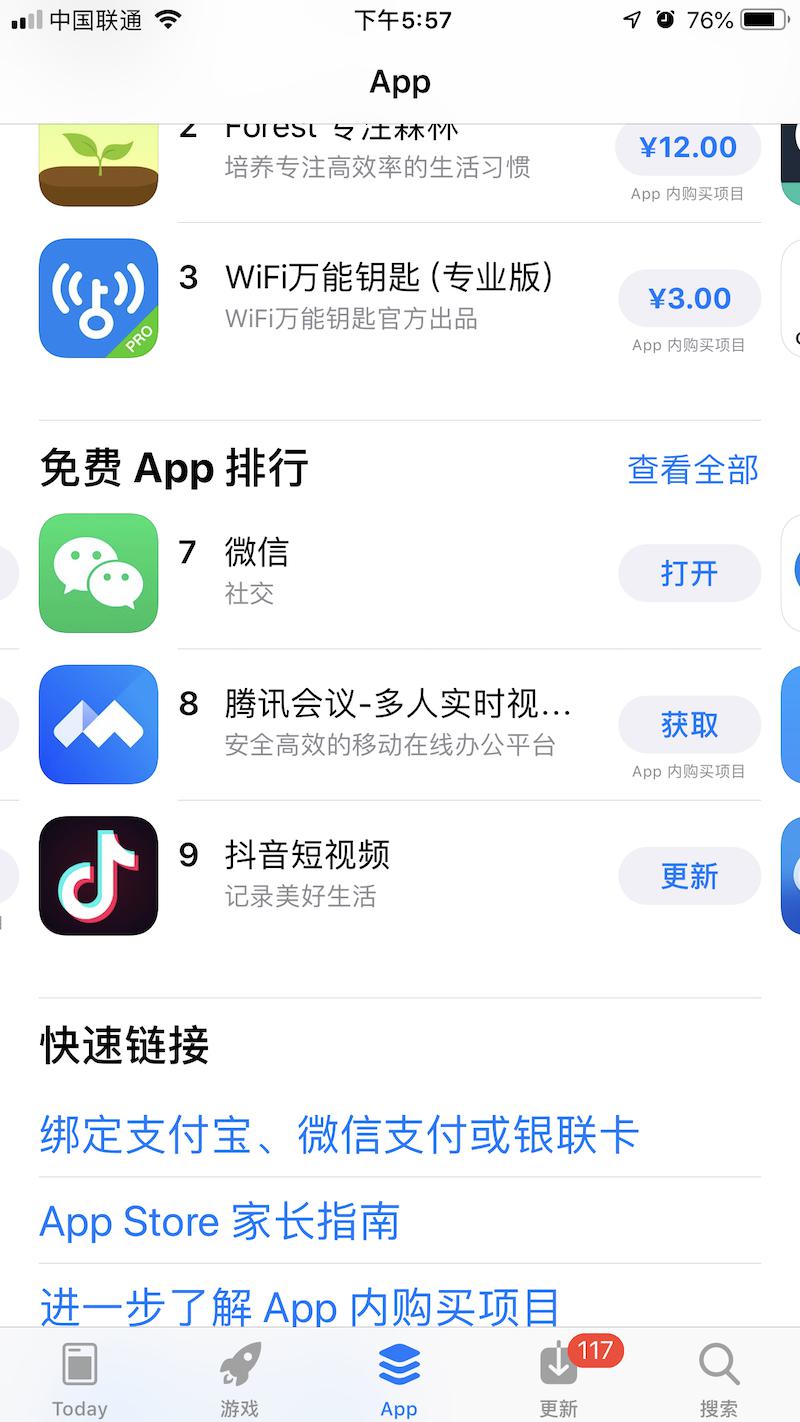Tap the WiFi万能钥匙专业版 app icon

click(98, 298)
